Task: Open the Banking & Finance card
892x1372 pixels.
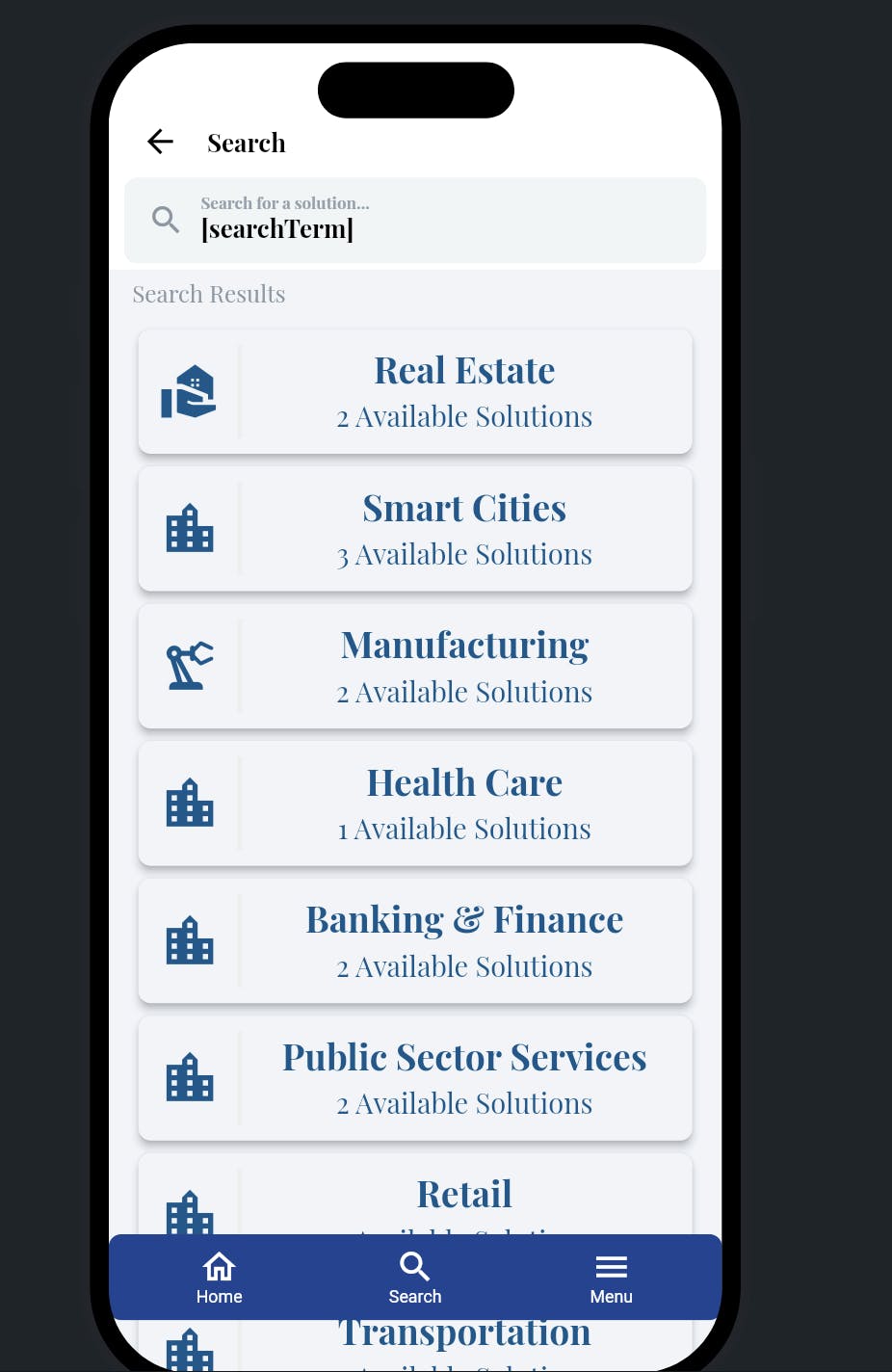Action: click(x=415, y=941)
